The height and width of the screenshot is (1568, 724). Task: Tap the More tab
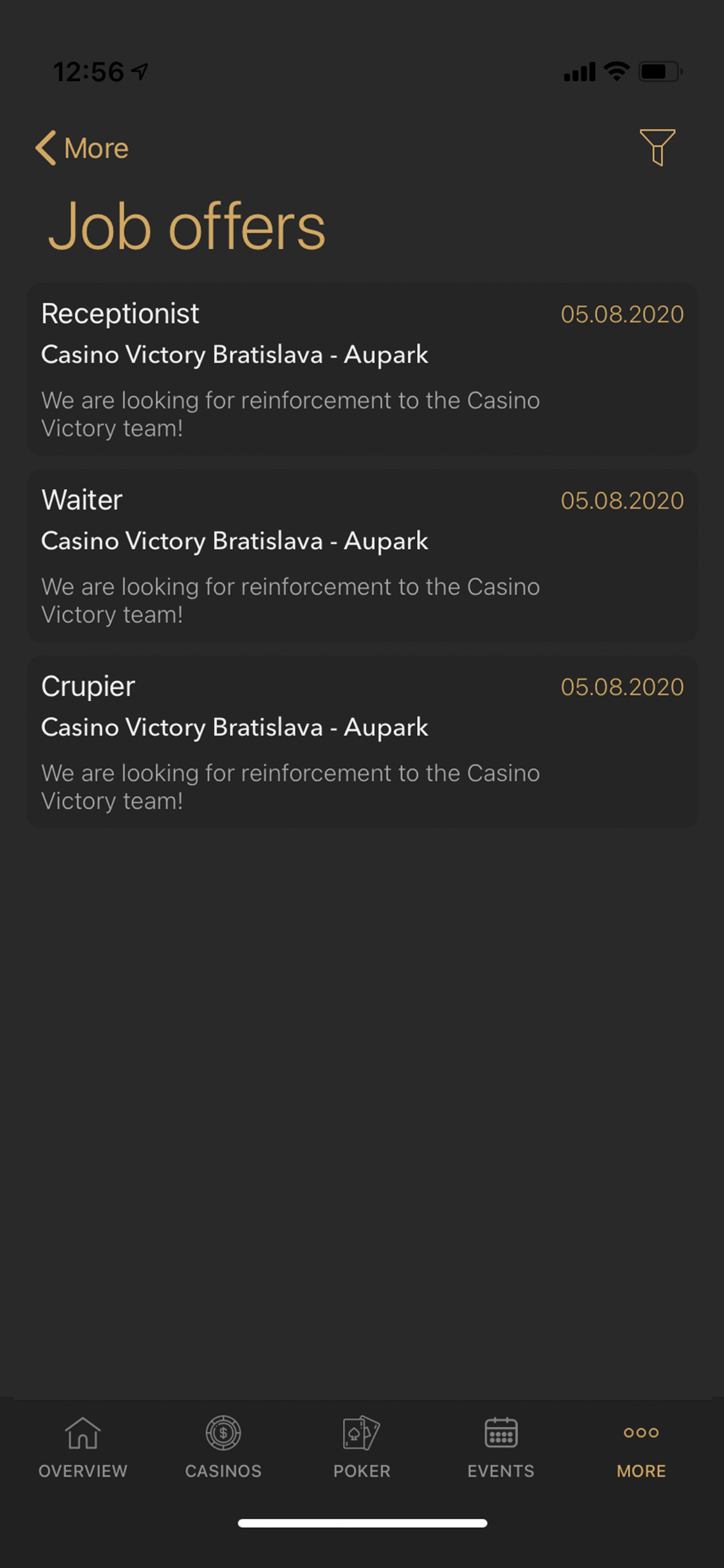(x=641, y=1448)
